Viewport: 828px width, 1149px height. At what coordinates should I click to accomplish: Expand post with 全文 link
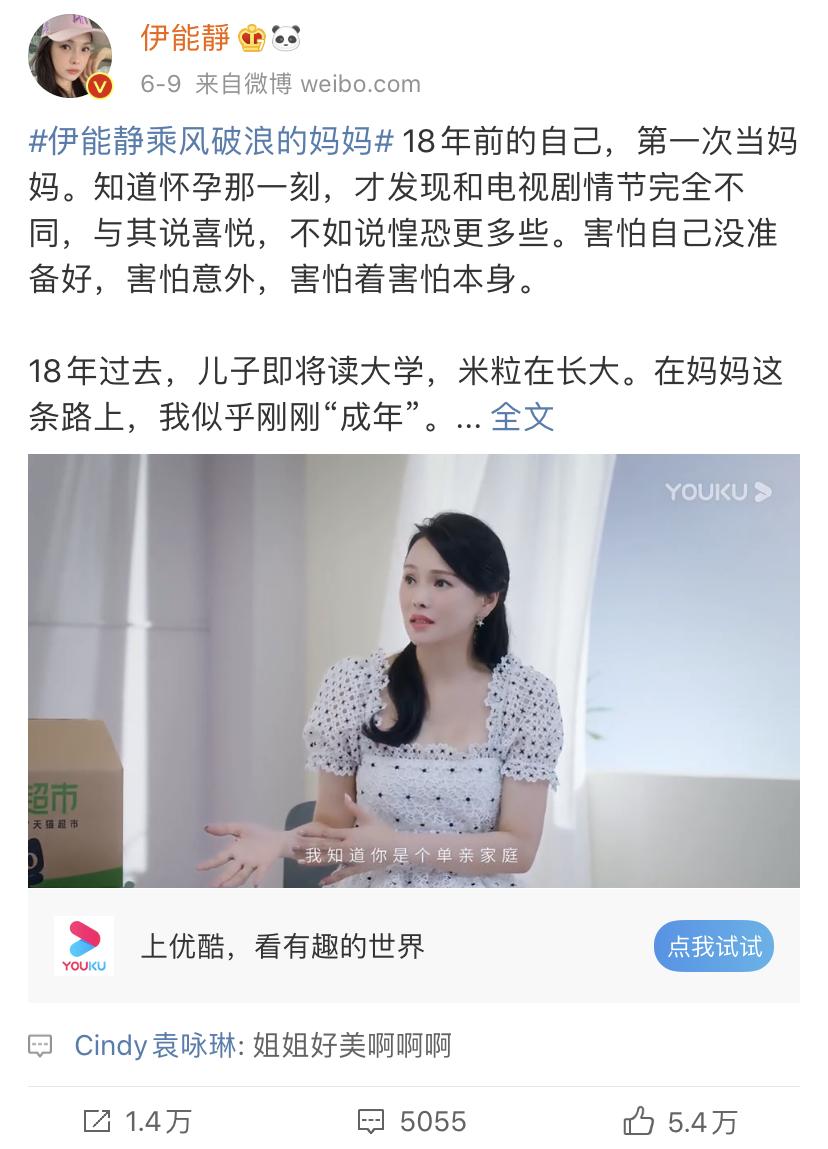pos(522,417)
